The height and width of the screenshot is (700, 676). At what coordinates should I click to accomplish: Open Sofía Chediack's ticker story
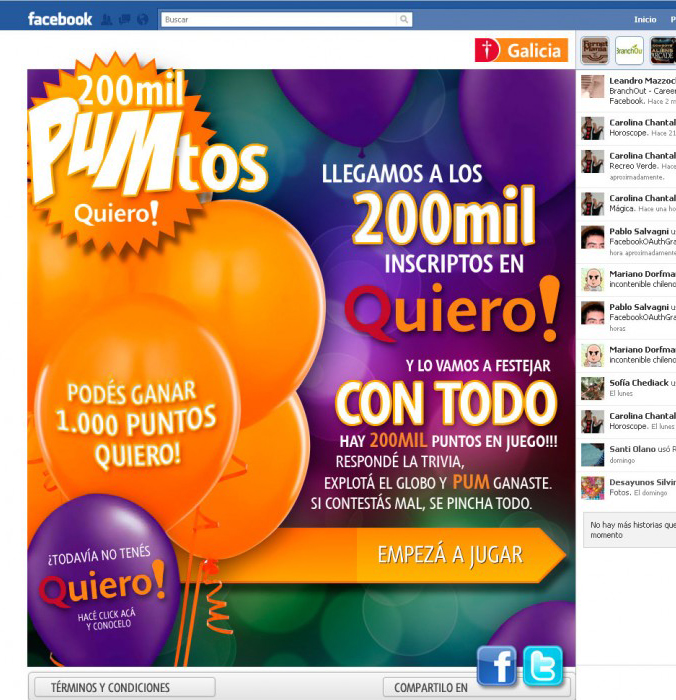tap(630, 388)
